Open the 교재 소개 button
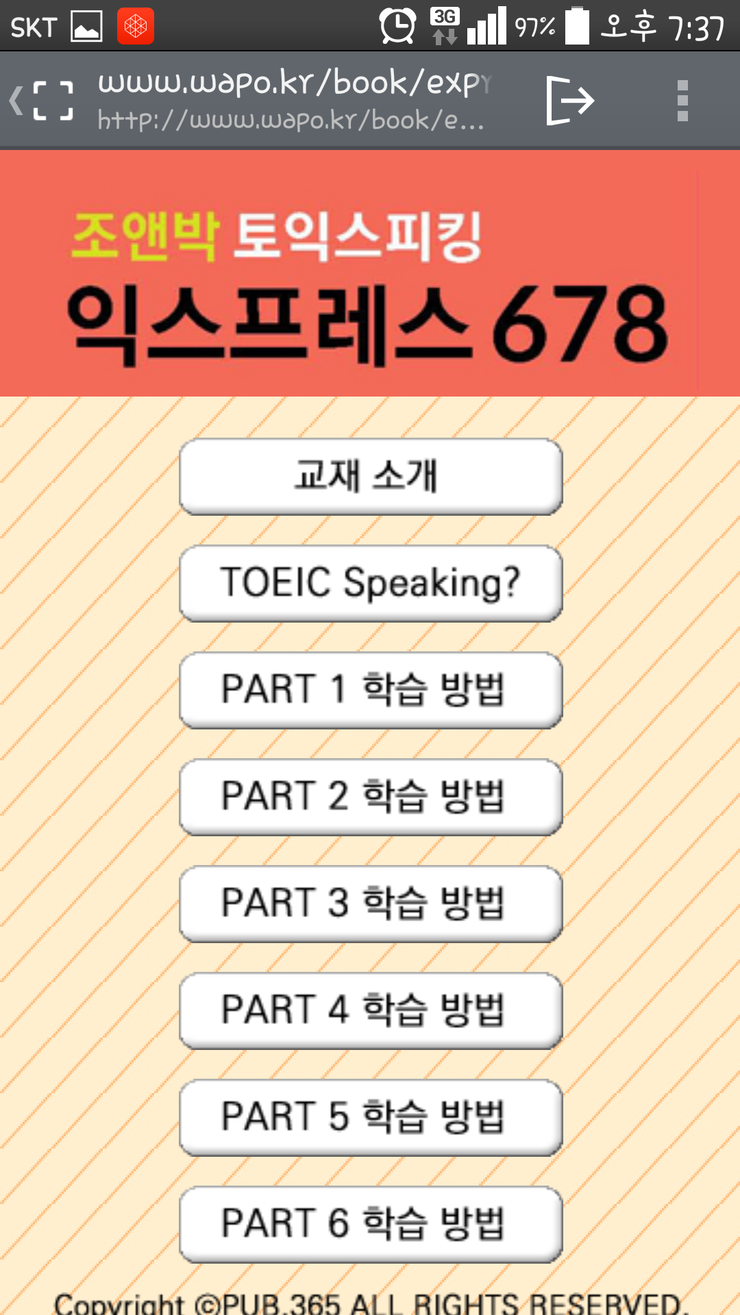The height and width of the screenshot is (1315, 740). (x=370, y=476)
